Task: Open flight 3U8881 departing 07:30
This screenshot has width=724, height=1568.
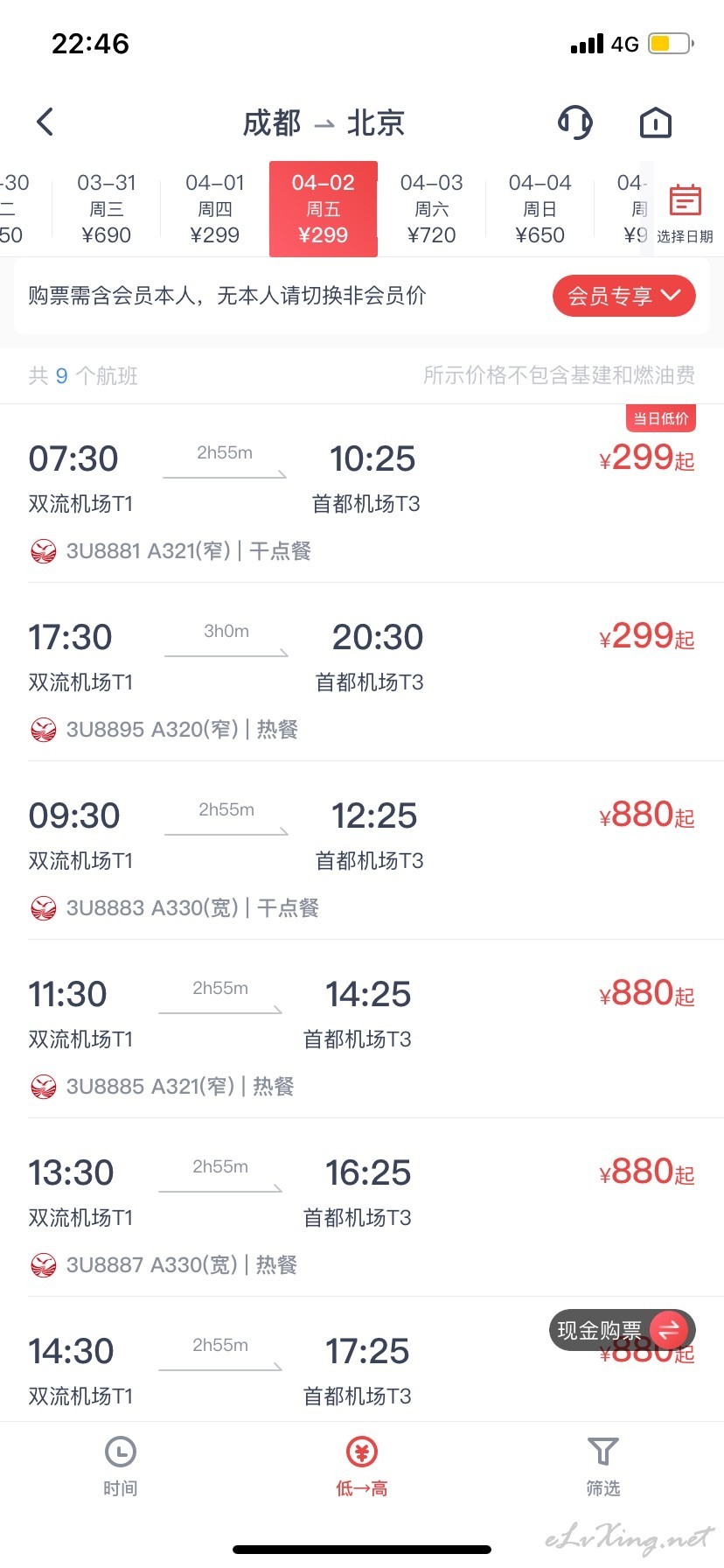Action: click(x=362, y=494)
